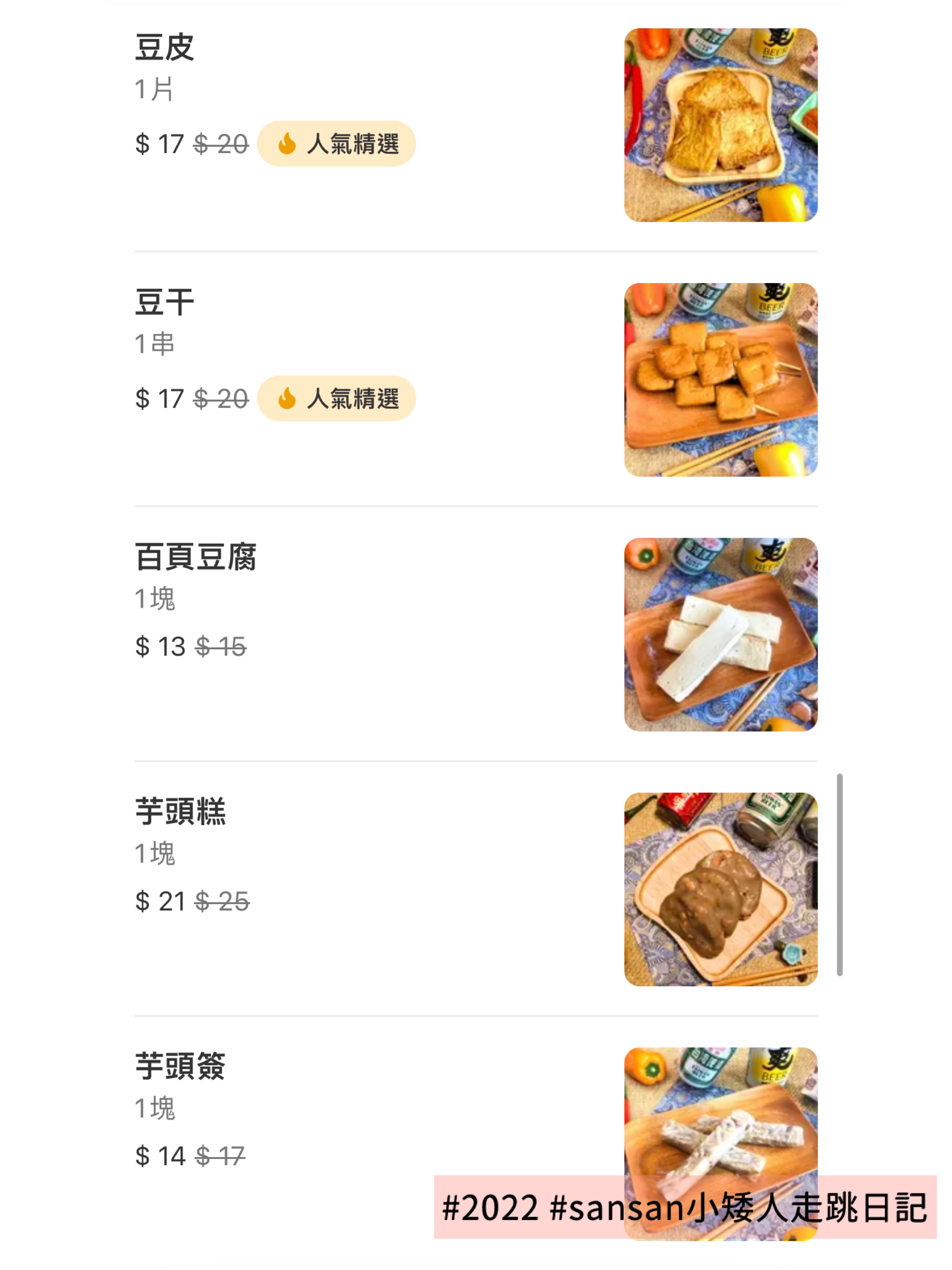
Task: Tap the 芋頭簽 menu row
Action: 181,1066
